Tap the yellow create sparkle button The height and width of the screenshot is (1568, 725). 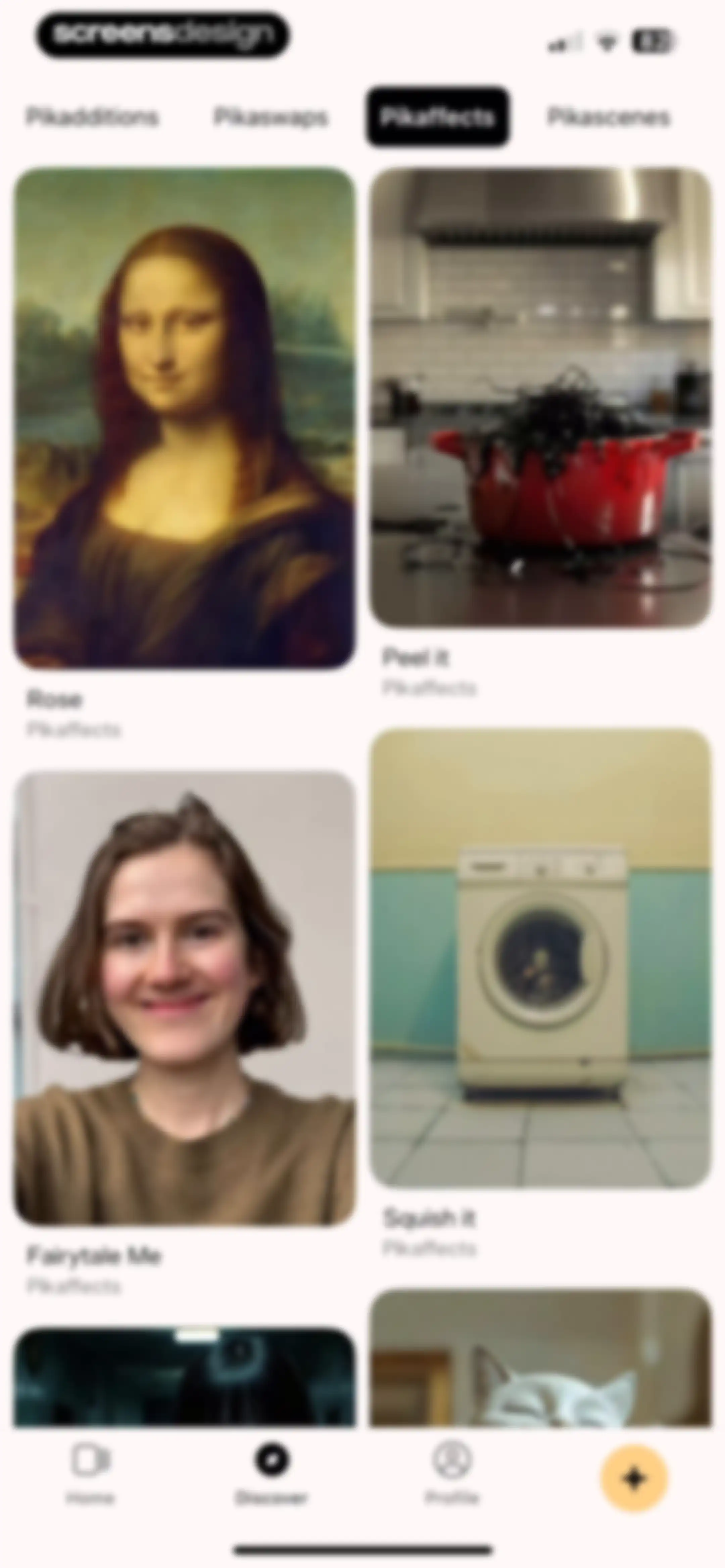(634, 1479)
